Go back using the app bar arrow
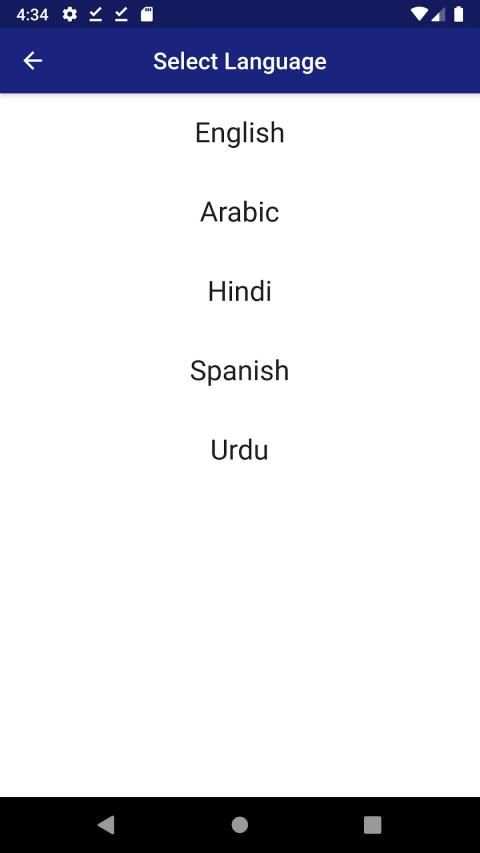The image size is (480, 853). click(x=33, y=61)
